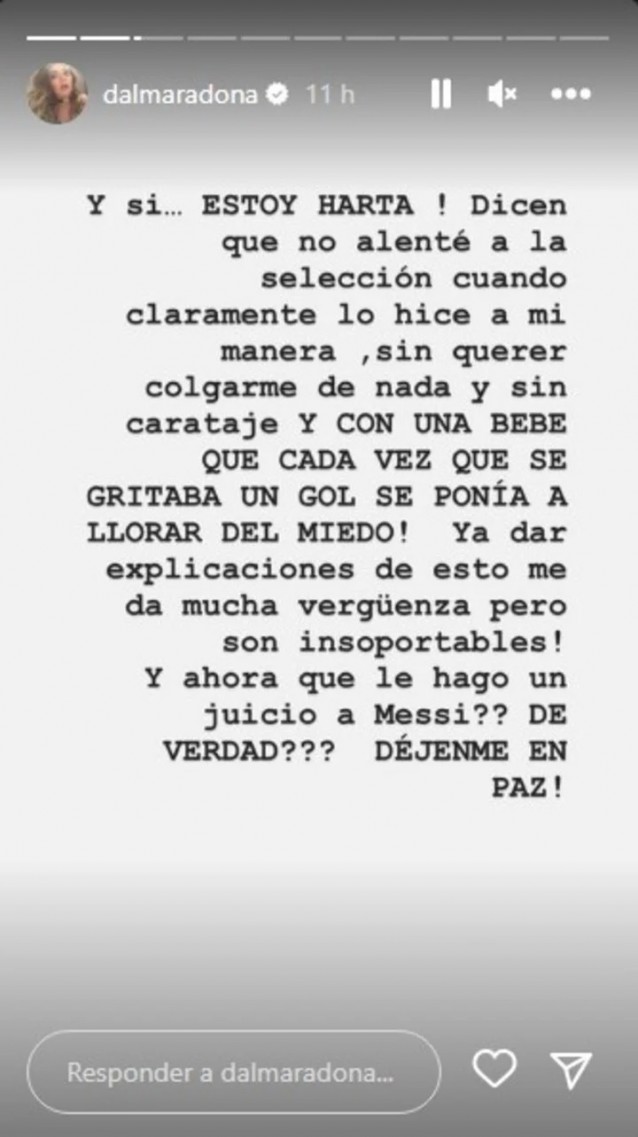Pause the story playback
The width and height of the screenshot is (638, 1137).
click(440, 94)
